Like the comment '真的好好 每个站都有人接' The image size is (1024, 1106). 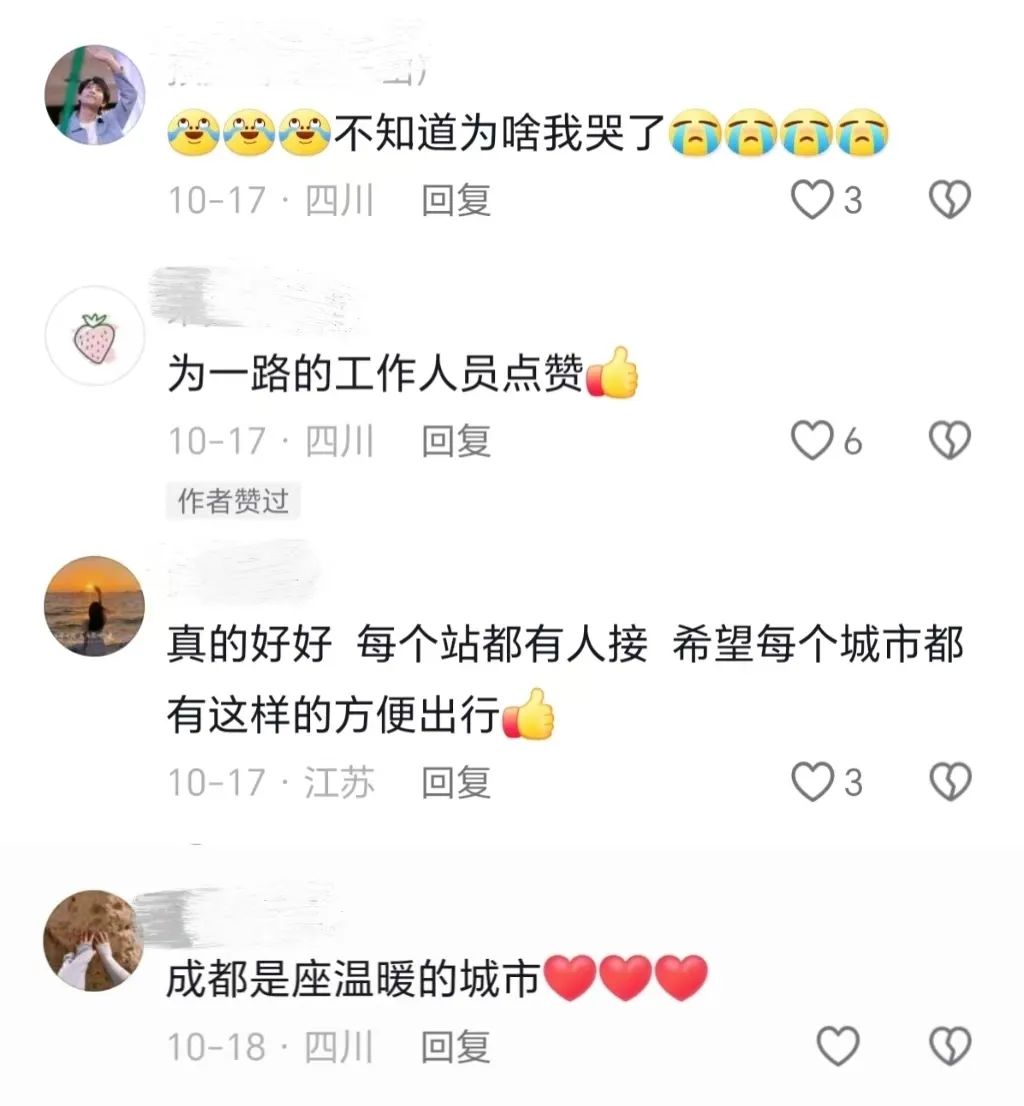point(812,782)
